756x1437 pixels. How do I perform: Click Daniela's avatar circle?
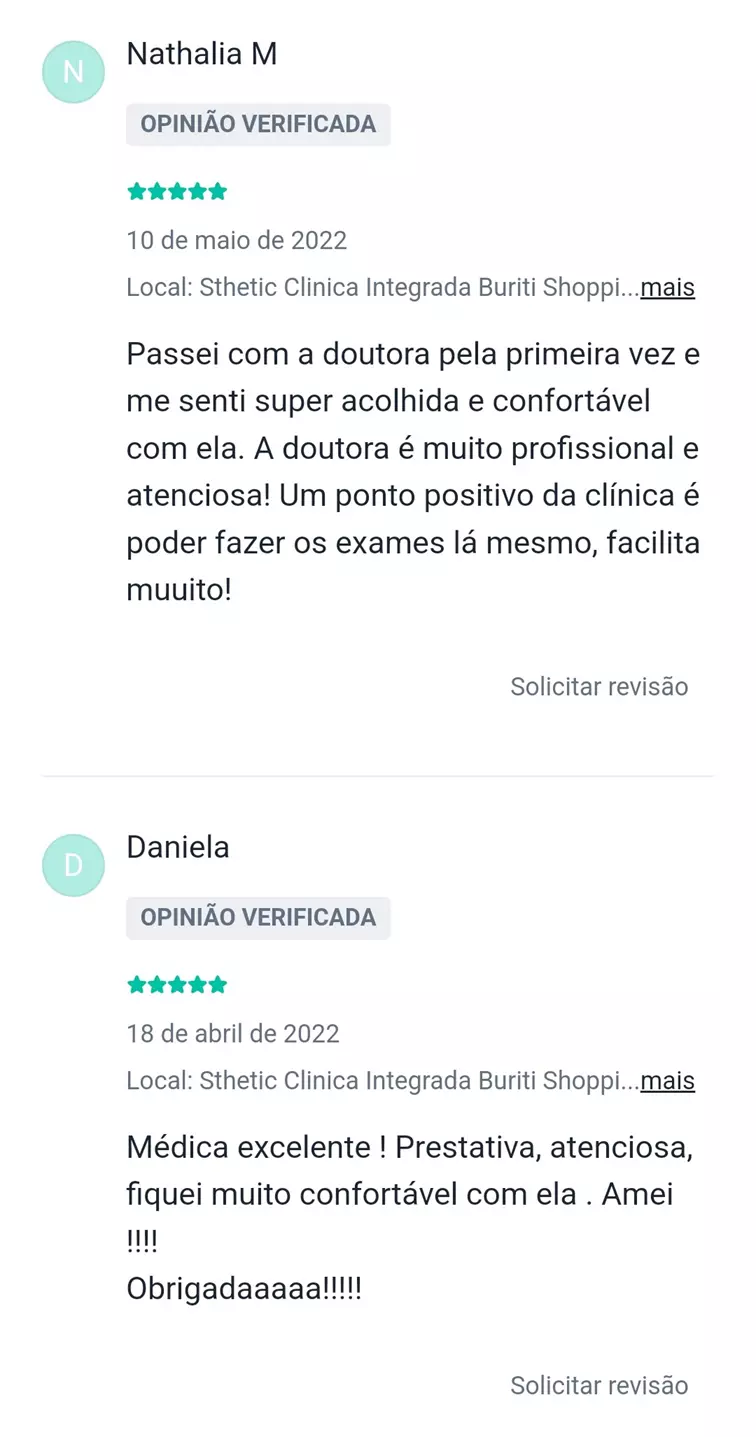(72, 864)
